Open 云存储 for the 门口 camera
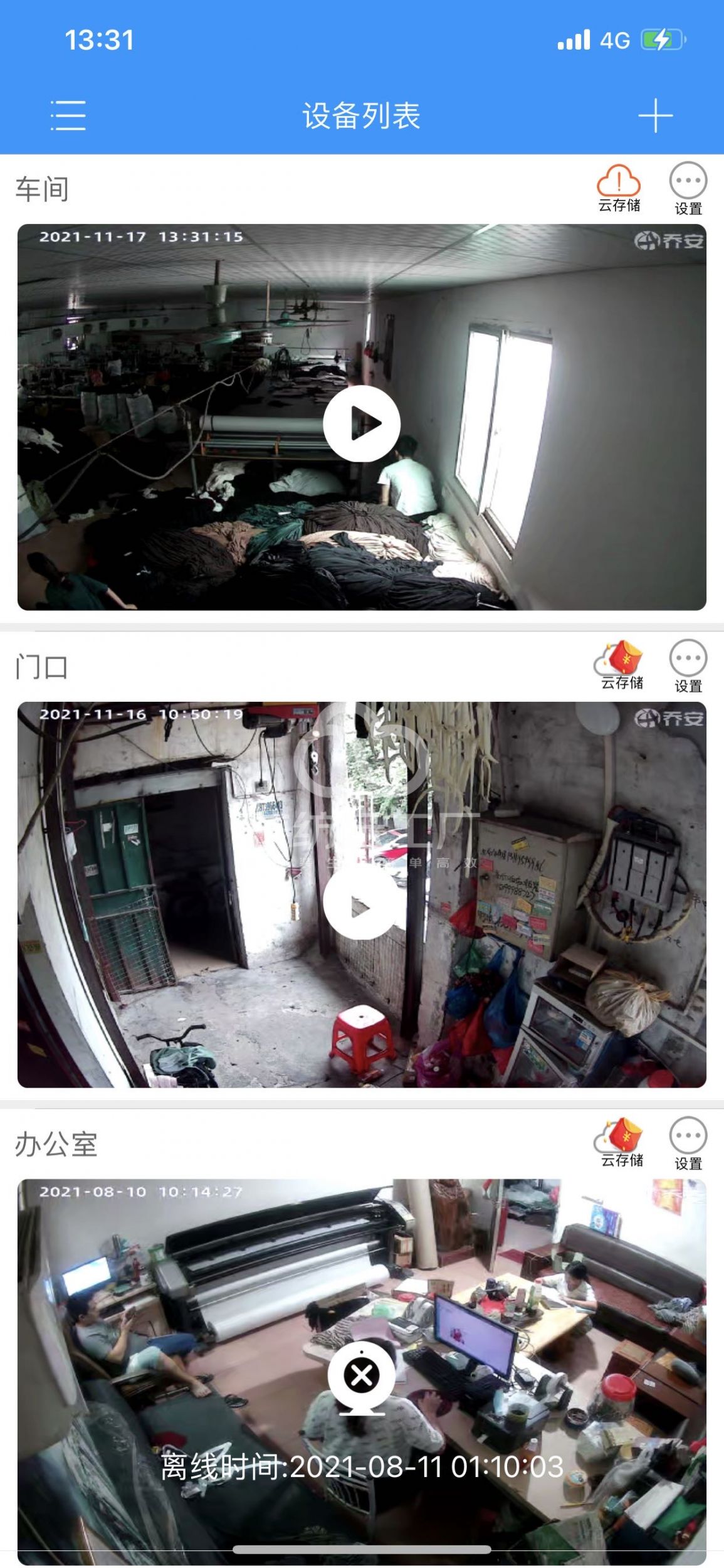The height and width of the screenshot is (1568, 724). coord(621,665)
